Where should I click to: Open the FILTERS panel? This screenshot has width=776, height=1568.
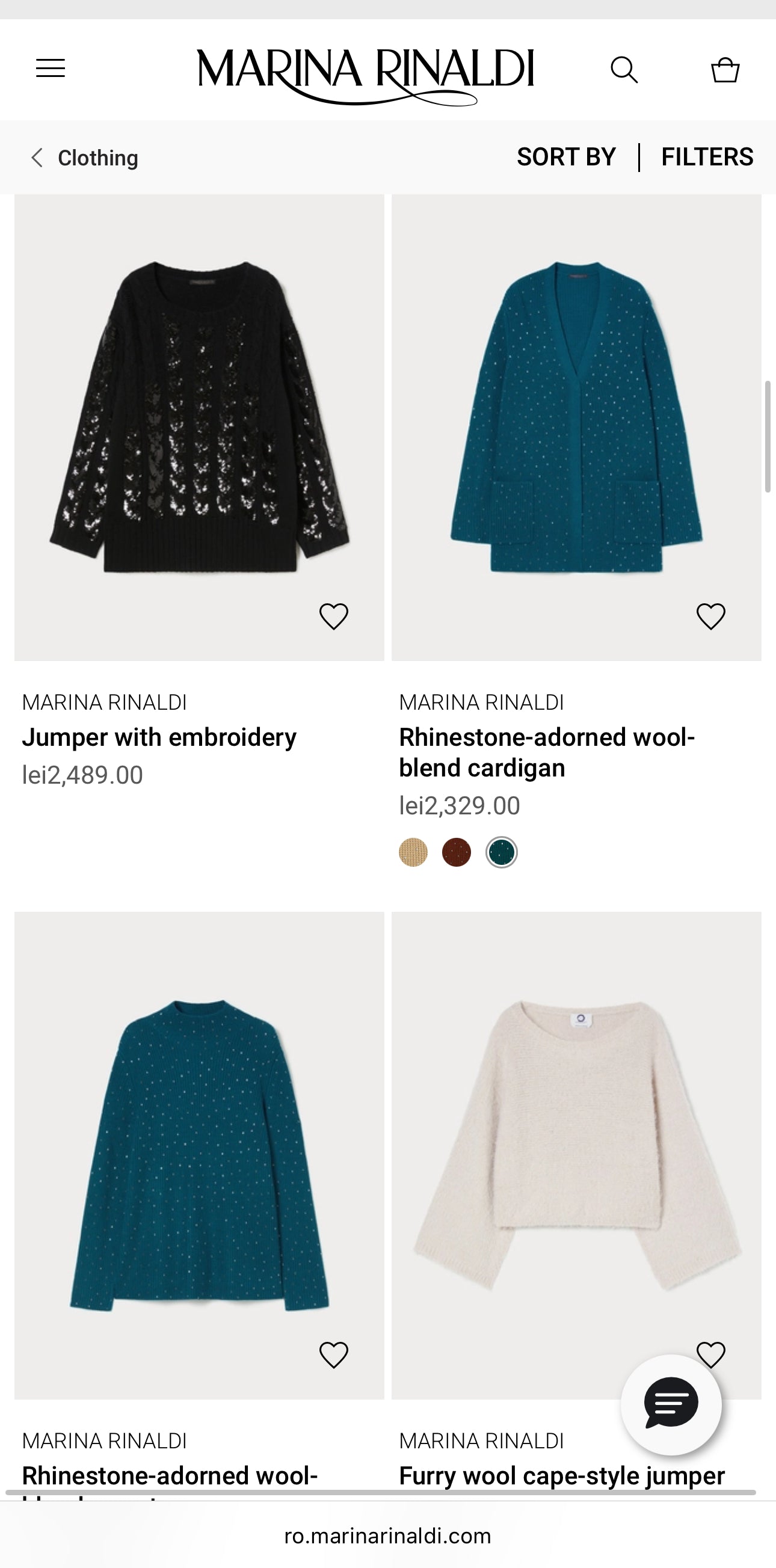708,157
